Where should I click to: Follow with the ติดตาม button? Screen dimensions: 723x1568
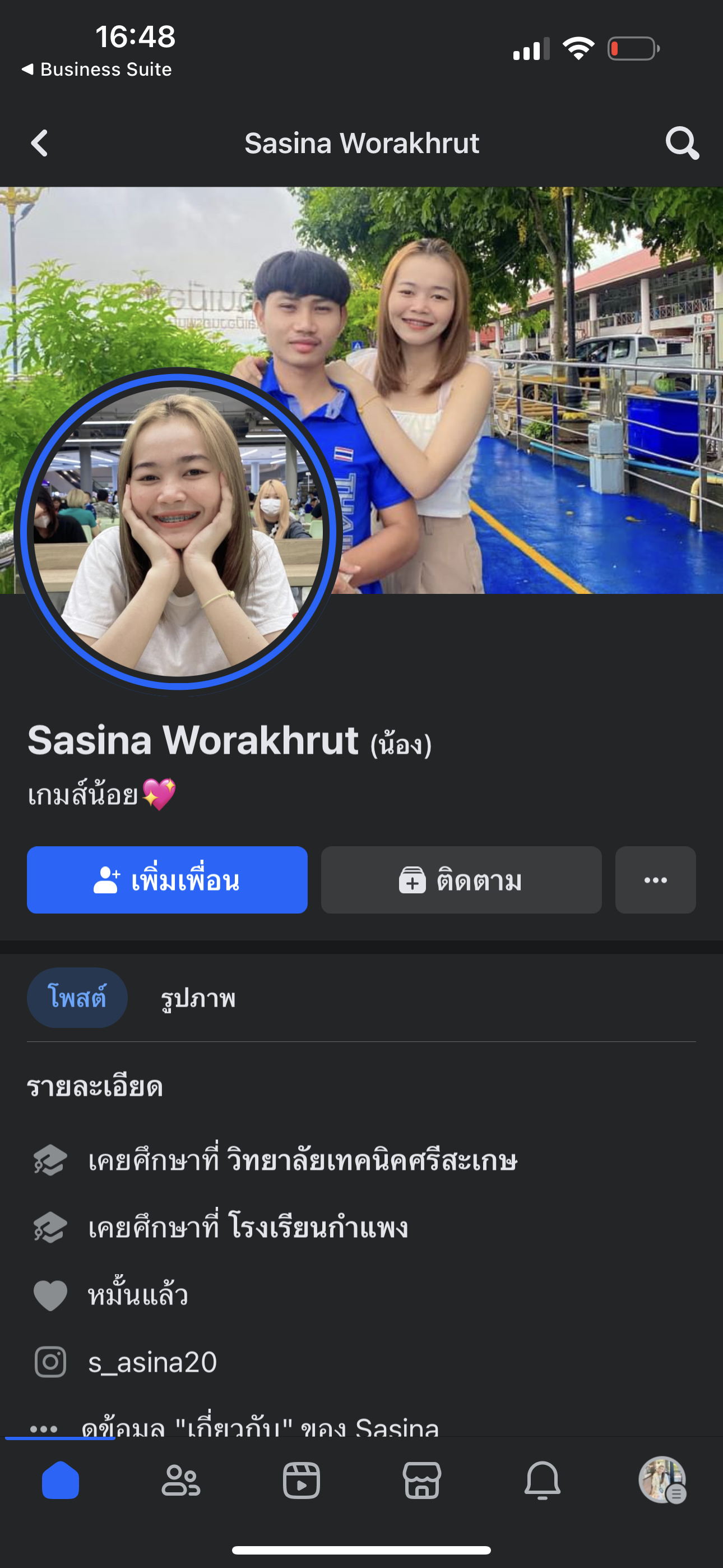461,879
